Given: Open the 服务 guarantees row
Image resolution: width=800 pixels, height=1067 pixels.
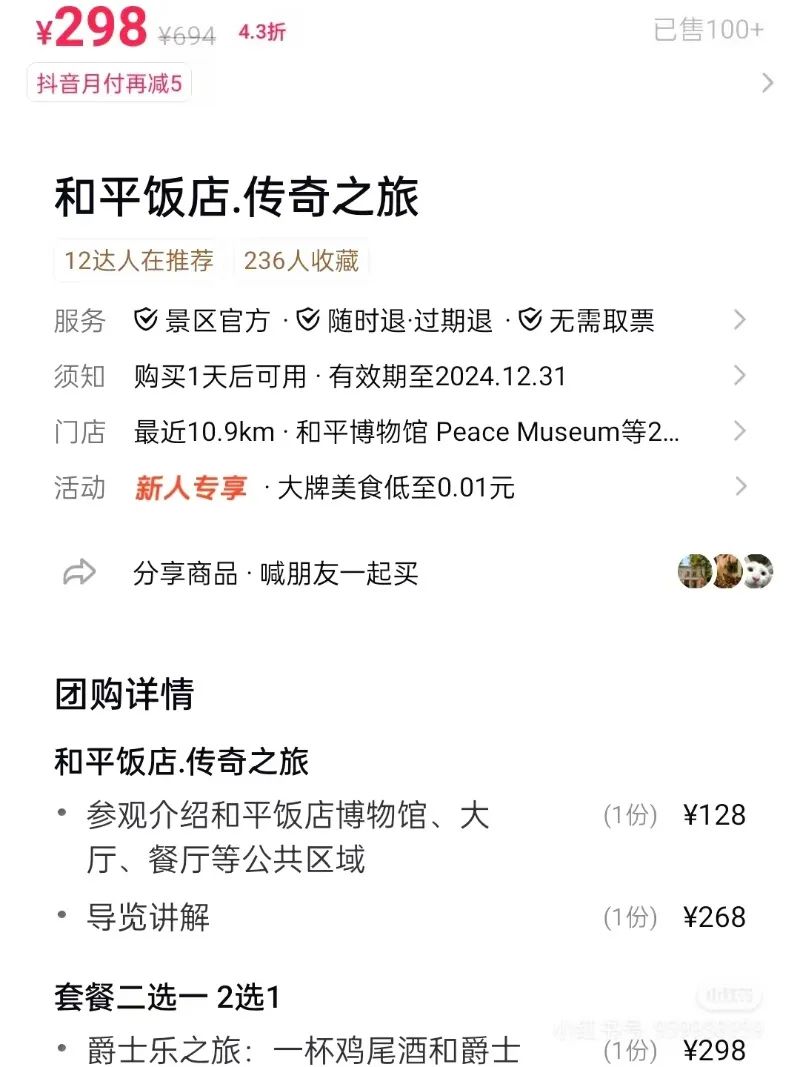Looking at the screenshot, I should [x=400, y=321].
